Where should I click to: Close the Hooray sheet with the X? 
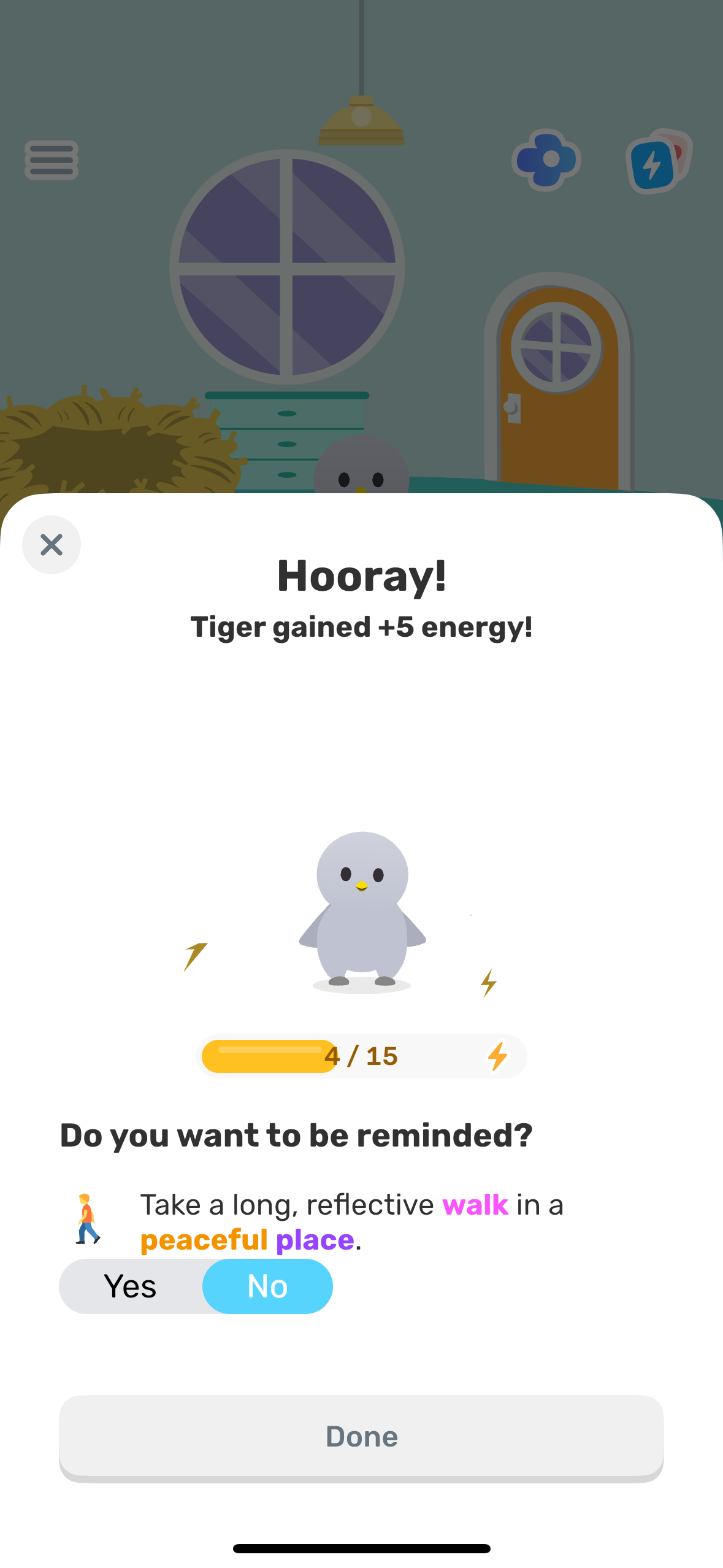point(52,545)
